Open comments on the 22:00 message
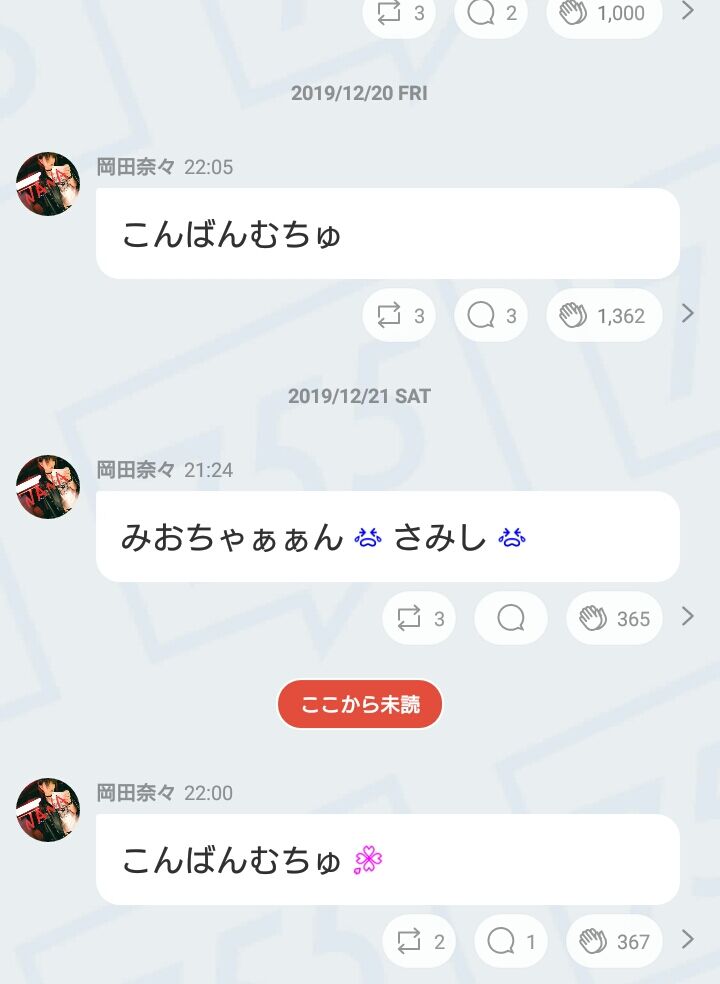The height and width of the screenshot is (984, 720). pos(511,941)
